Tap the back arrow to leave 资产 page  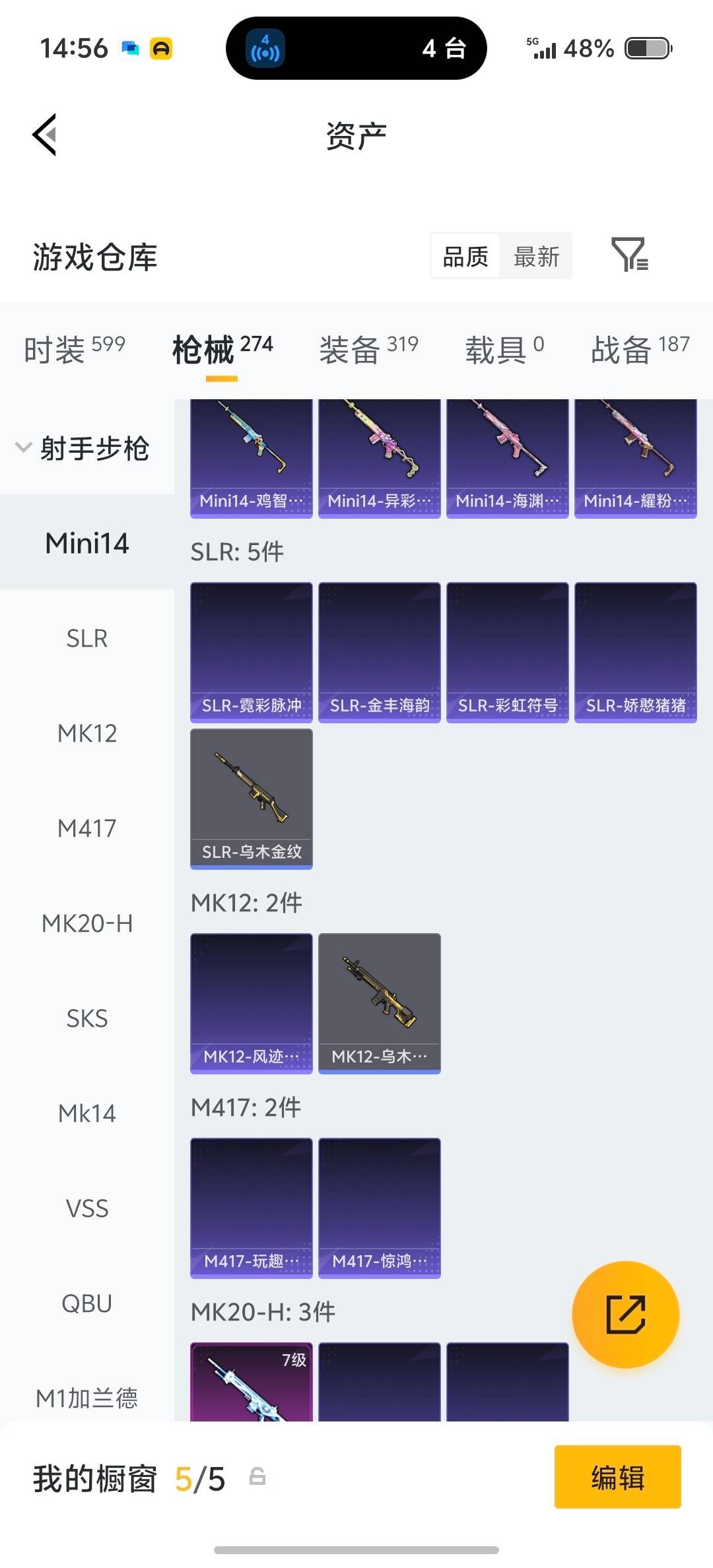tap(44, 134)
